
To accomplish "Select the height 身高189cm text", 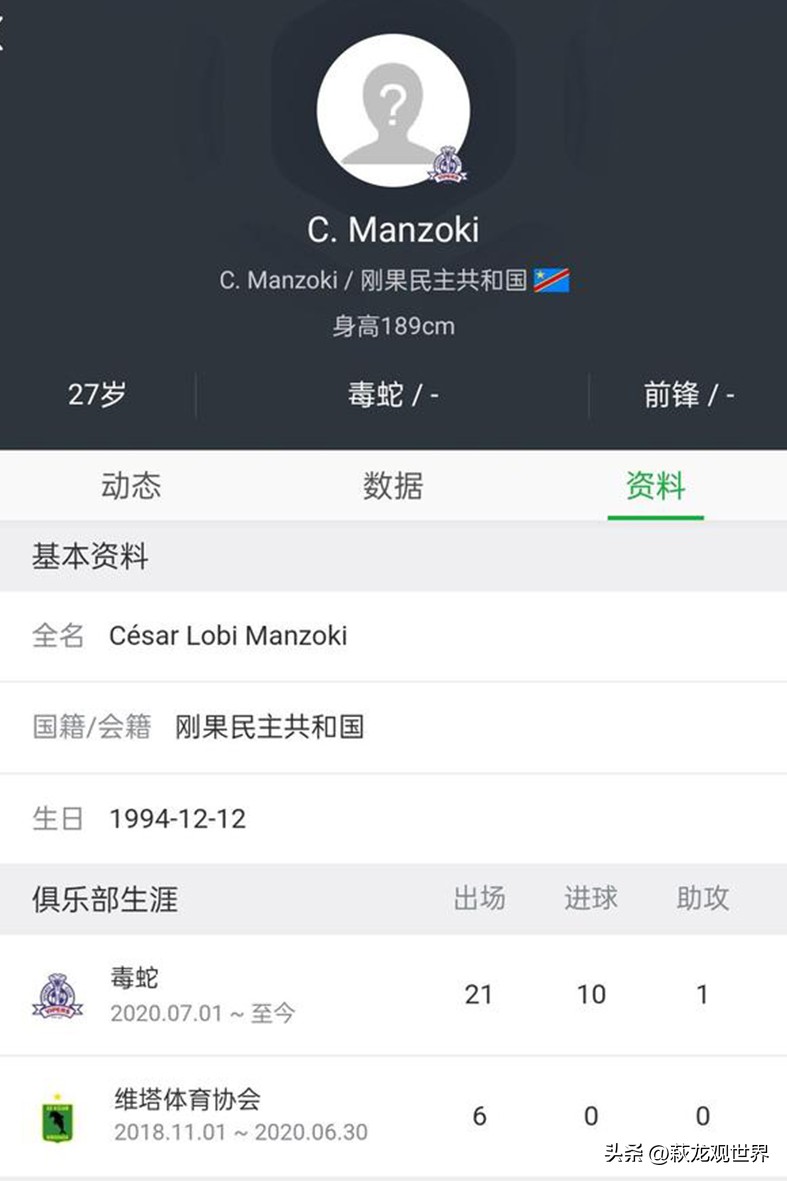I will pos(393,326).
